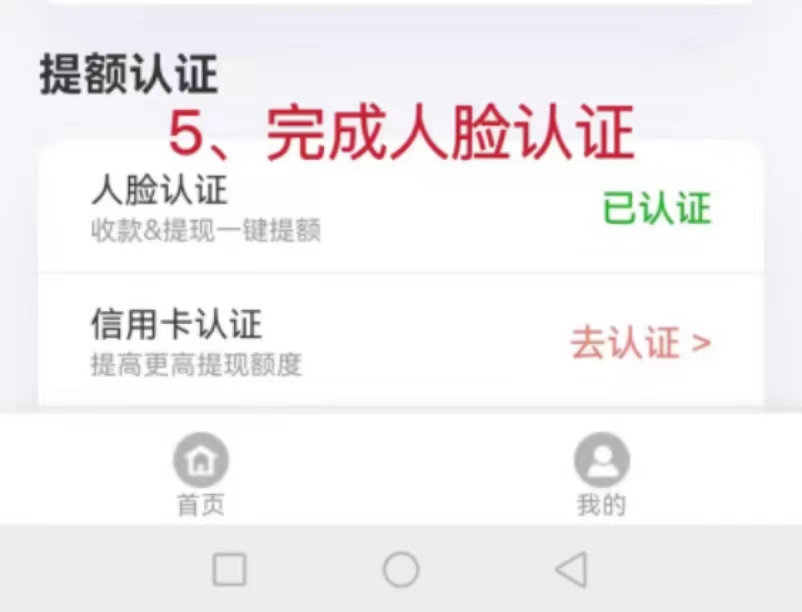Open recent apps with the square button

coord(230,570)
